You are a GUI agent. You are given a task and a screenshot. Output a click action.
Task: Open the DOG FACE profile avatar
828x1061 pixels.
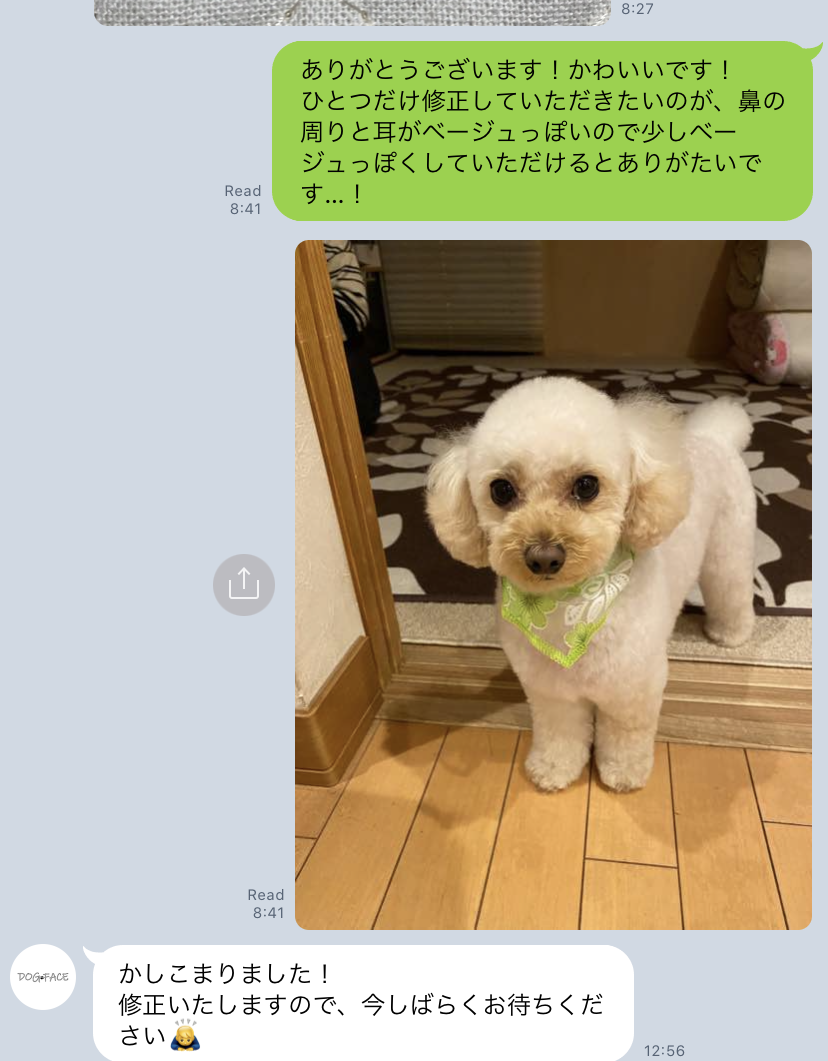(43, 977)
